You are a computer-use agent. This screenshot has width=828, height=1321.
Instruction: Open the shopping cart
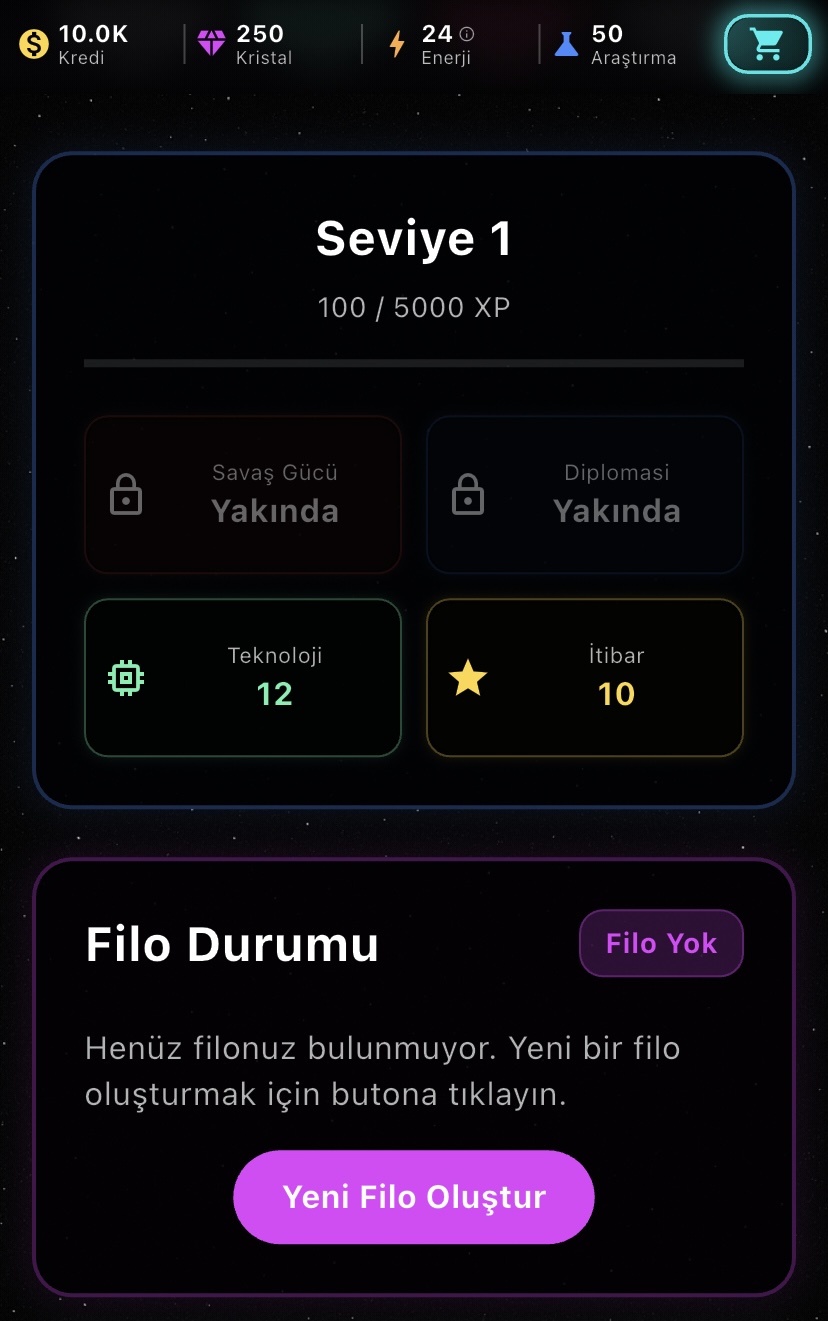pos(768,44)
